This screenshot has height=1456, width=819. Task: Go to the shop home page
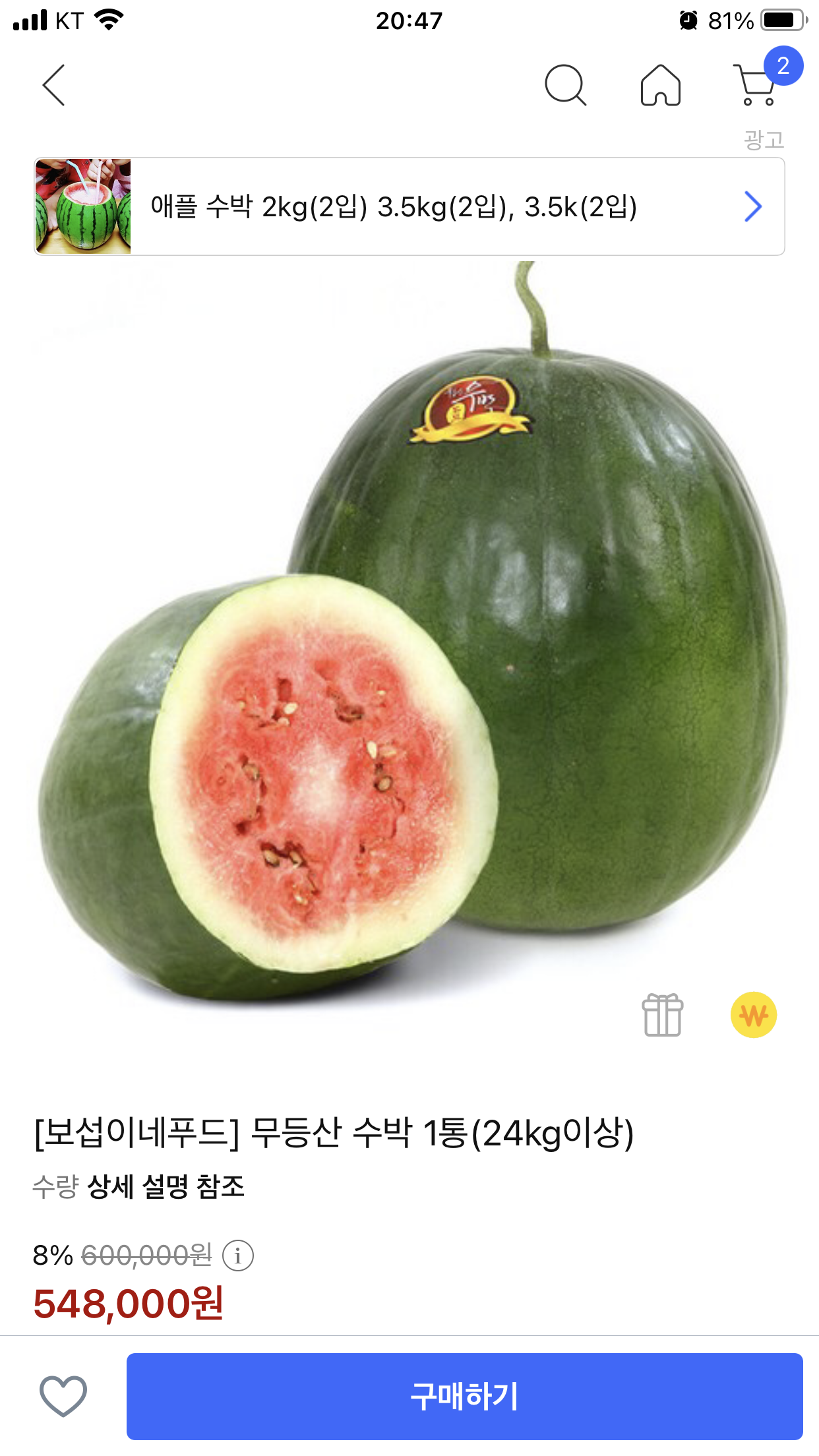tap(660, 85)
